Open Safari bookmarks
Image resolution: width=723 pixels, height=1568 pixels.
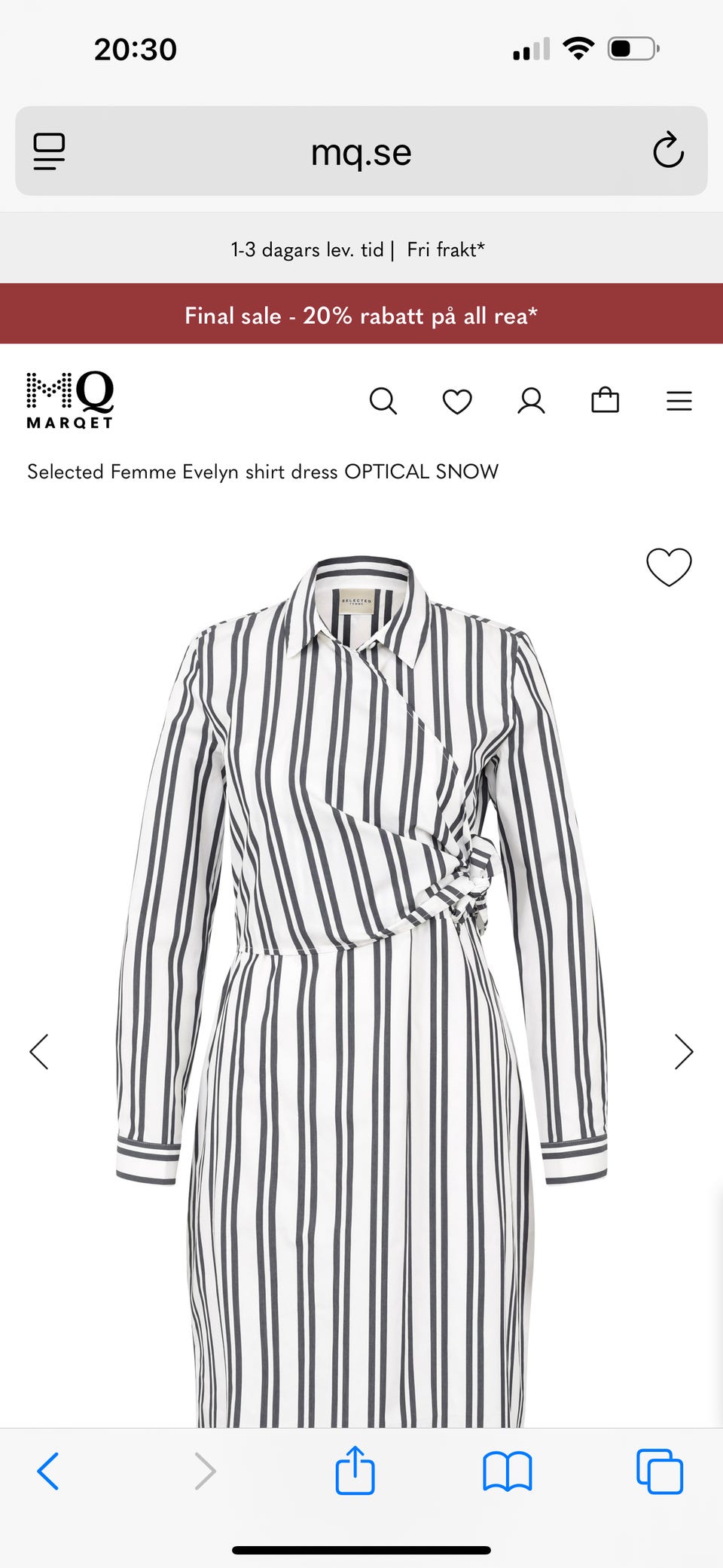pyautogui.click(x=507, y=1471)
